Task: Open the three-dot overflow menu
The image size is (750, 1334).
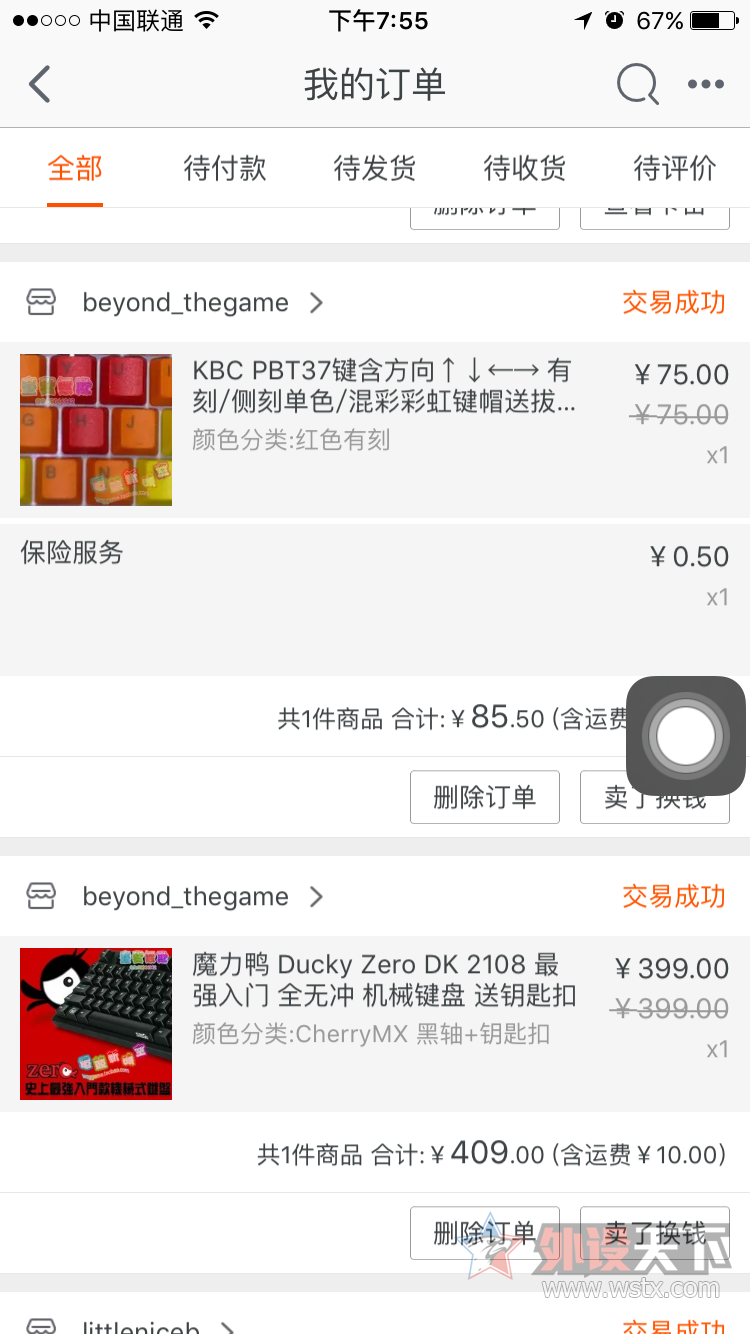Action: click(706, 84)
